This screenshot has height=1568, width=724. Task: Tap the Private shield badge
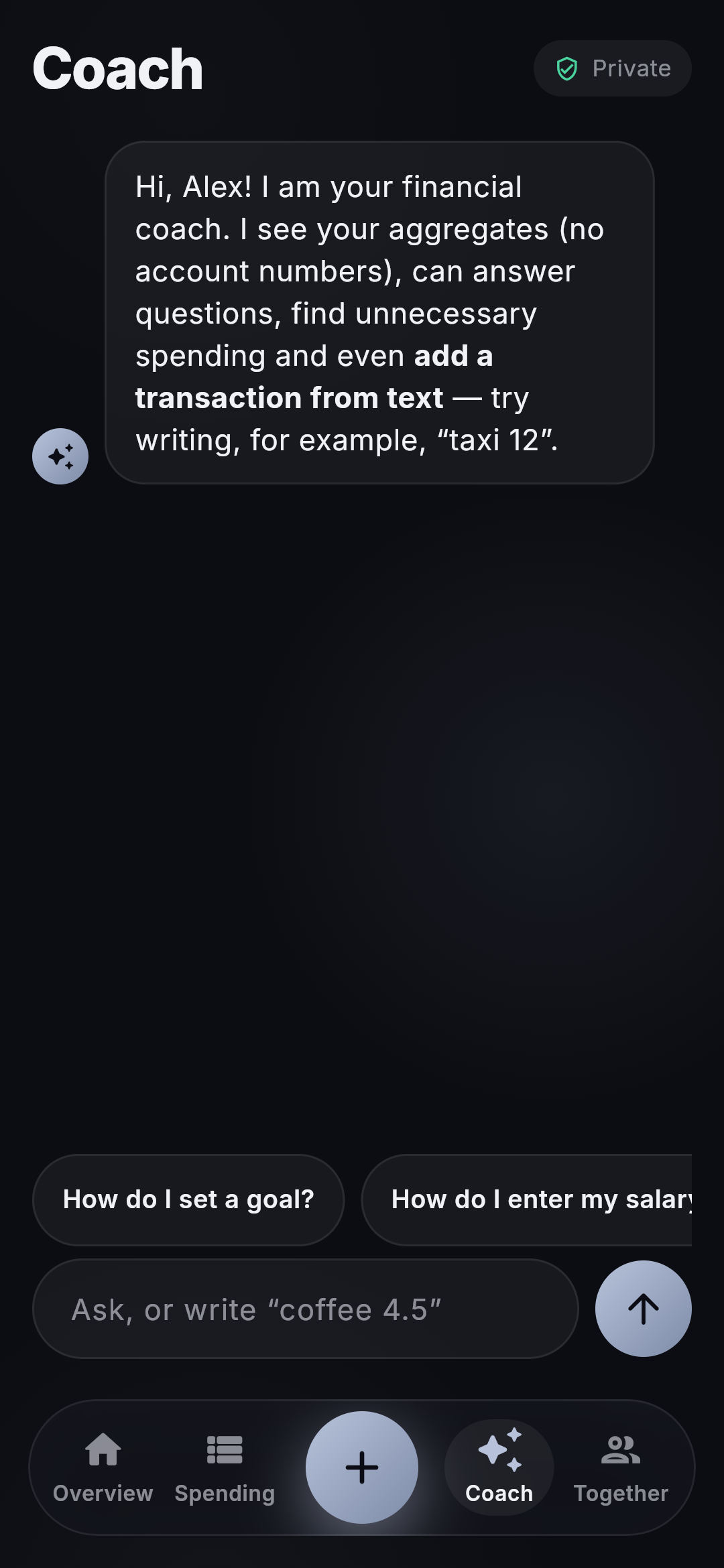pyautogui.click(x=612, y=68)
